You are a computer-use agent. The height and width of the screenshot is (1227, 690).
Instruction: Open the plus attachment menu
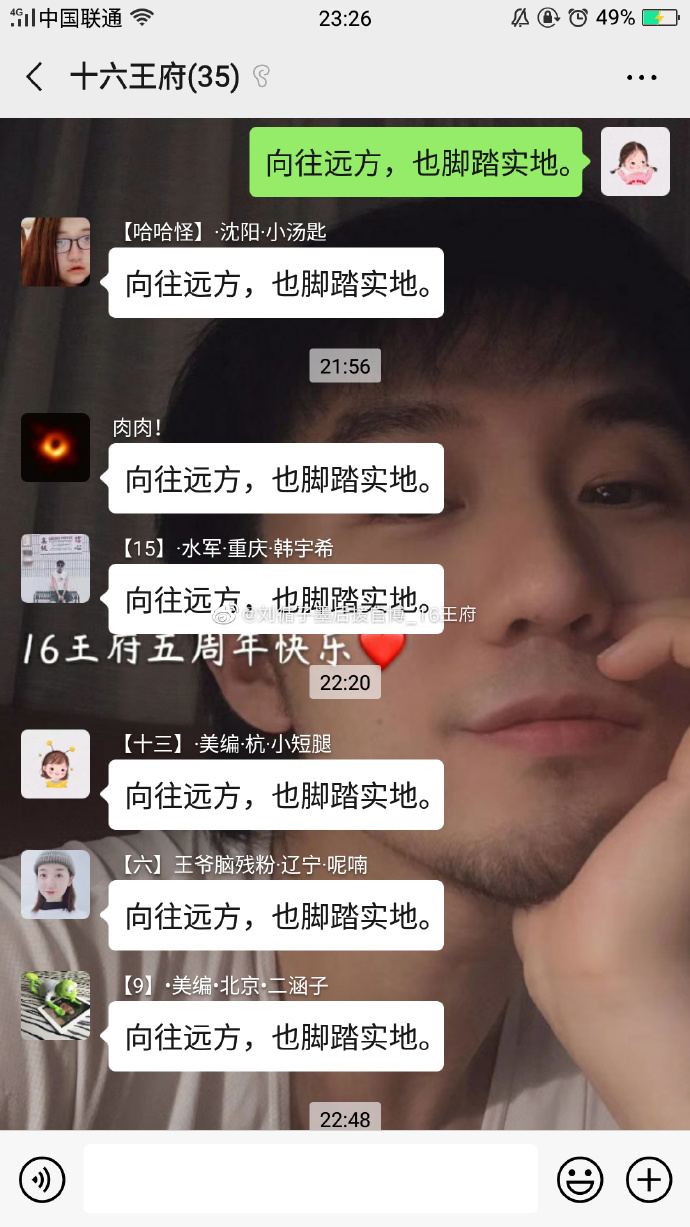[x=648, y=1180]
